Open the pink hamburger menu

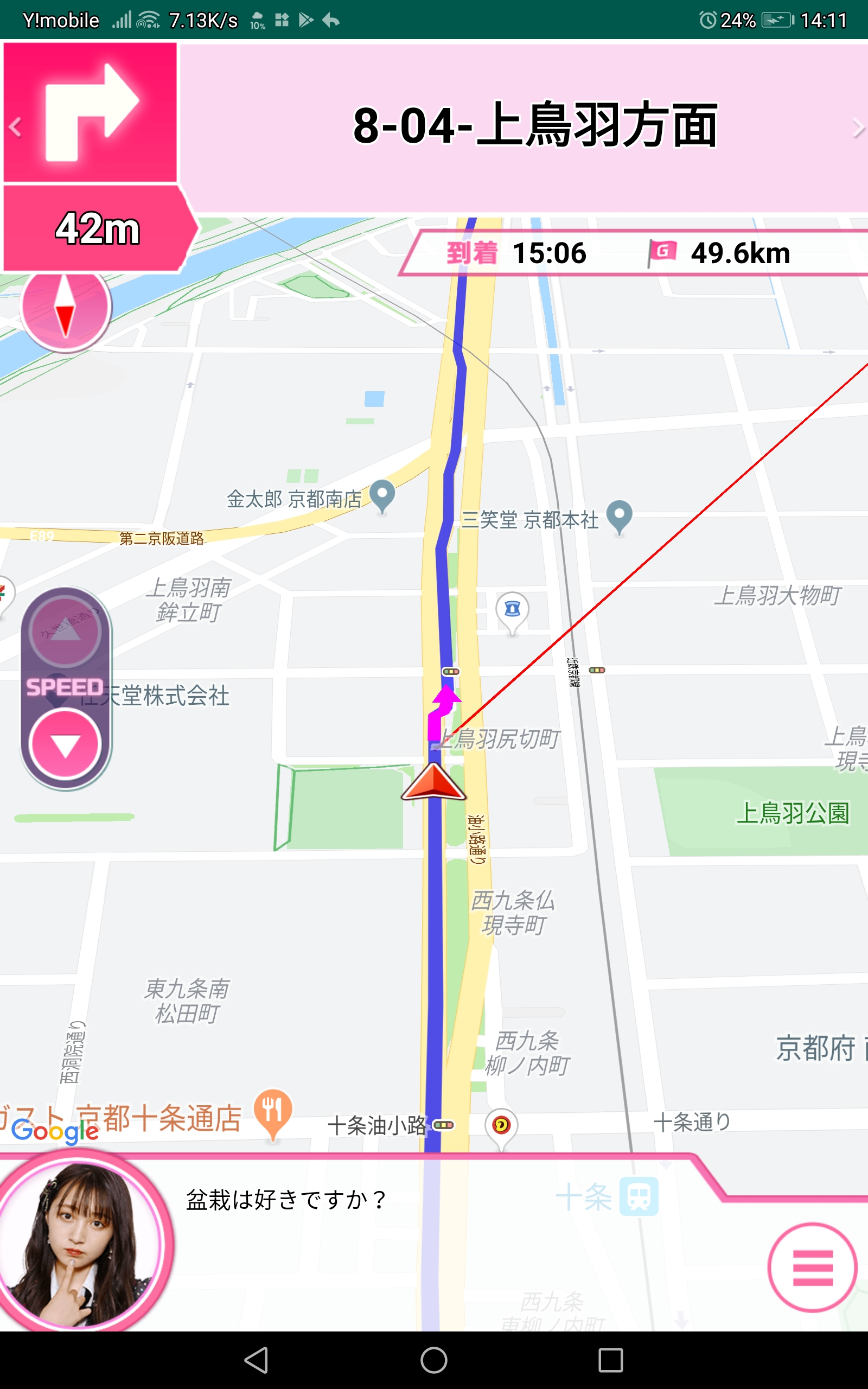tap(812, 1267)
